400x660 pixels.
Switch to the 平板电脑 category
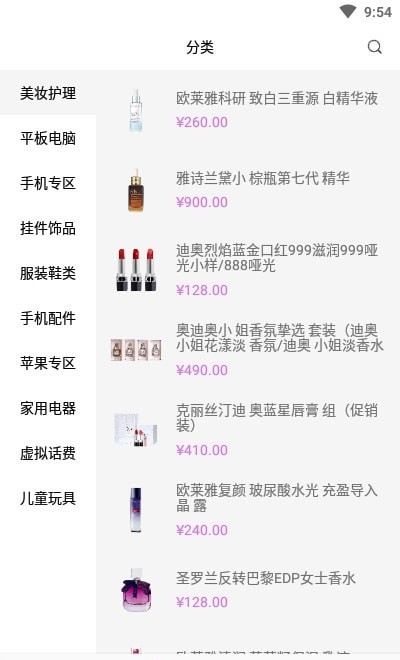pos(48,138)
